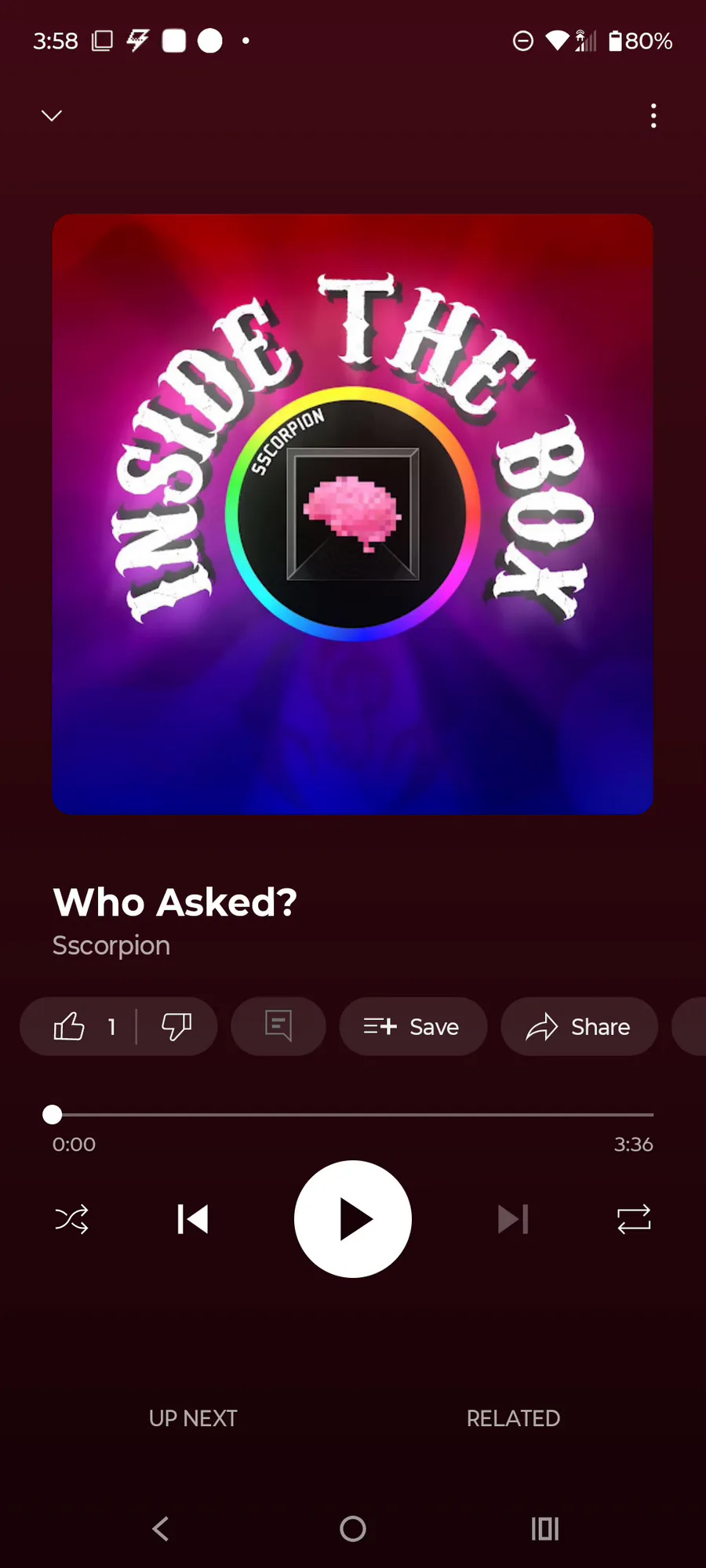Toggle shuffle mode

pos(71,1219)
